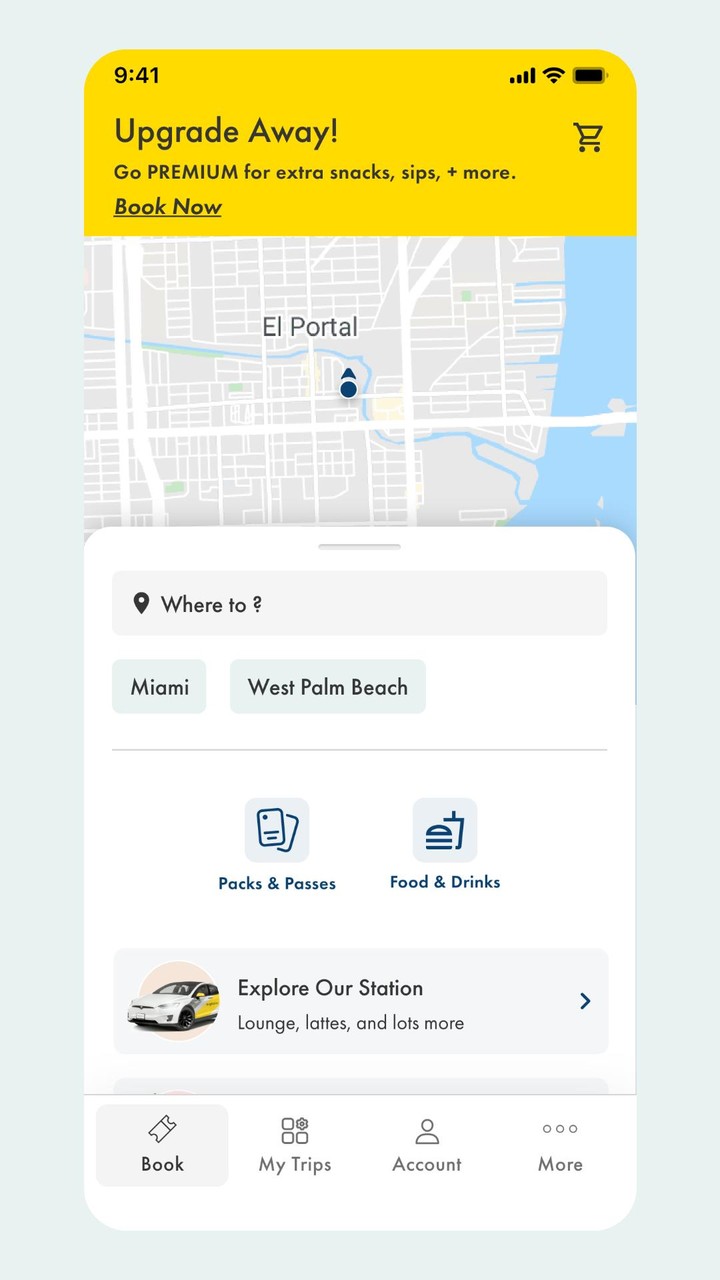Open the More tab
720x1280 pixels.
tap(560, 1146)
